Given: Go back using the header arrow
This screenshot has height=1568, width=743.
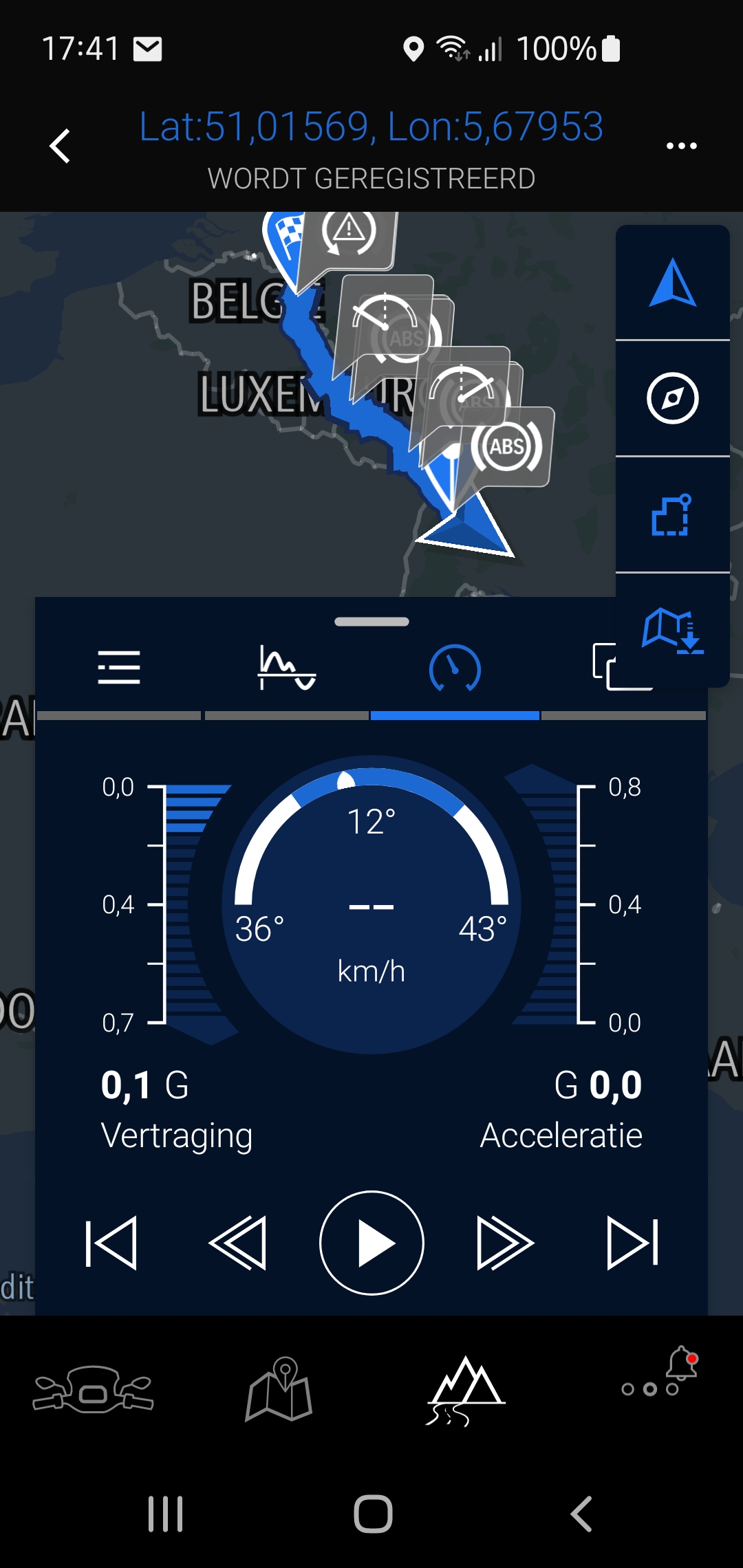Looking at the screenshot, I should tap(61, 146).
